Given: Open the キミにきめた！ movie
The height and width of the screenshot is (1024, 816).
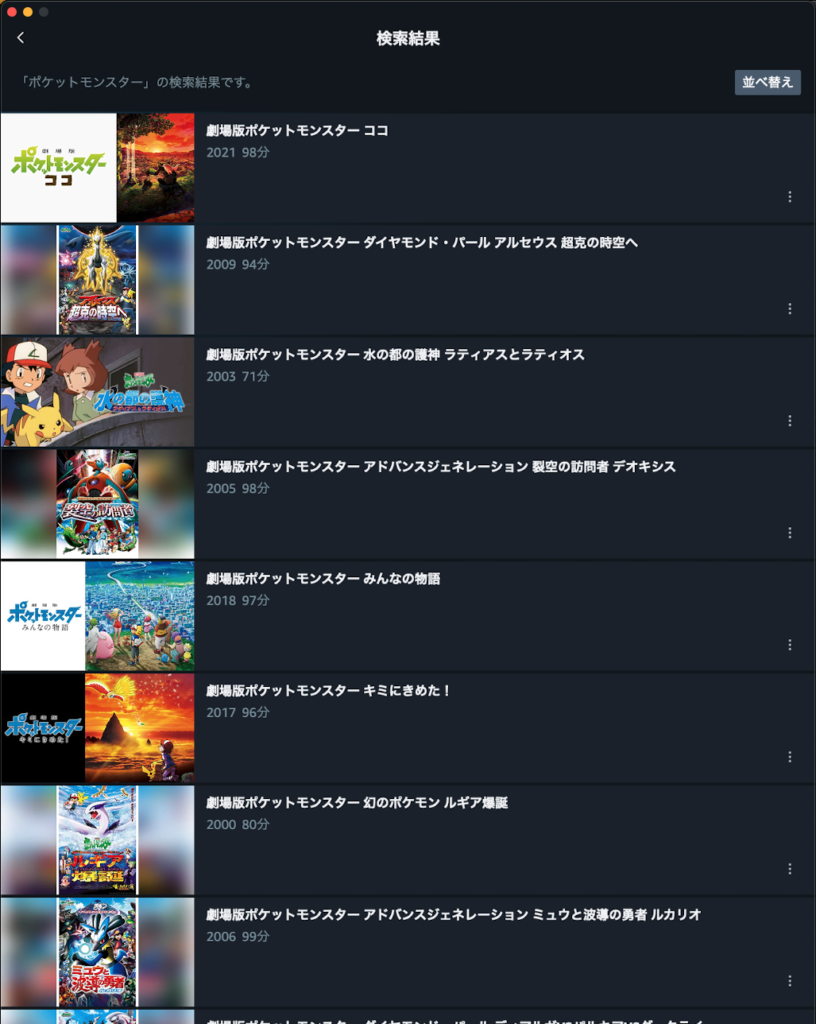Looking at the screenshot, I should [329, 691].
